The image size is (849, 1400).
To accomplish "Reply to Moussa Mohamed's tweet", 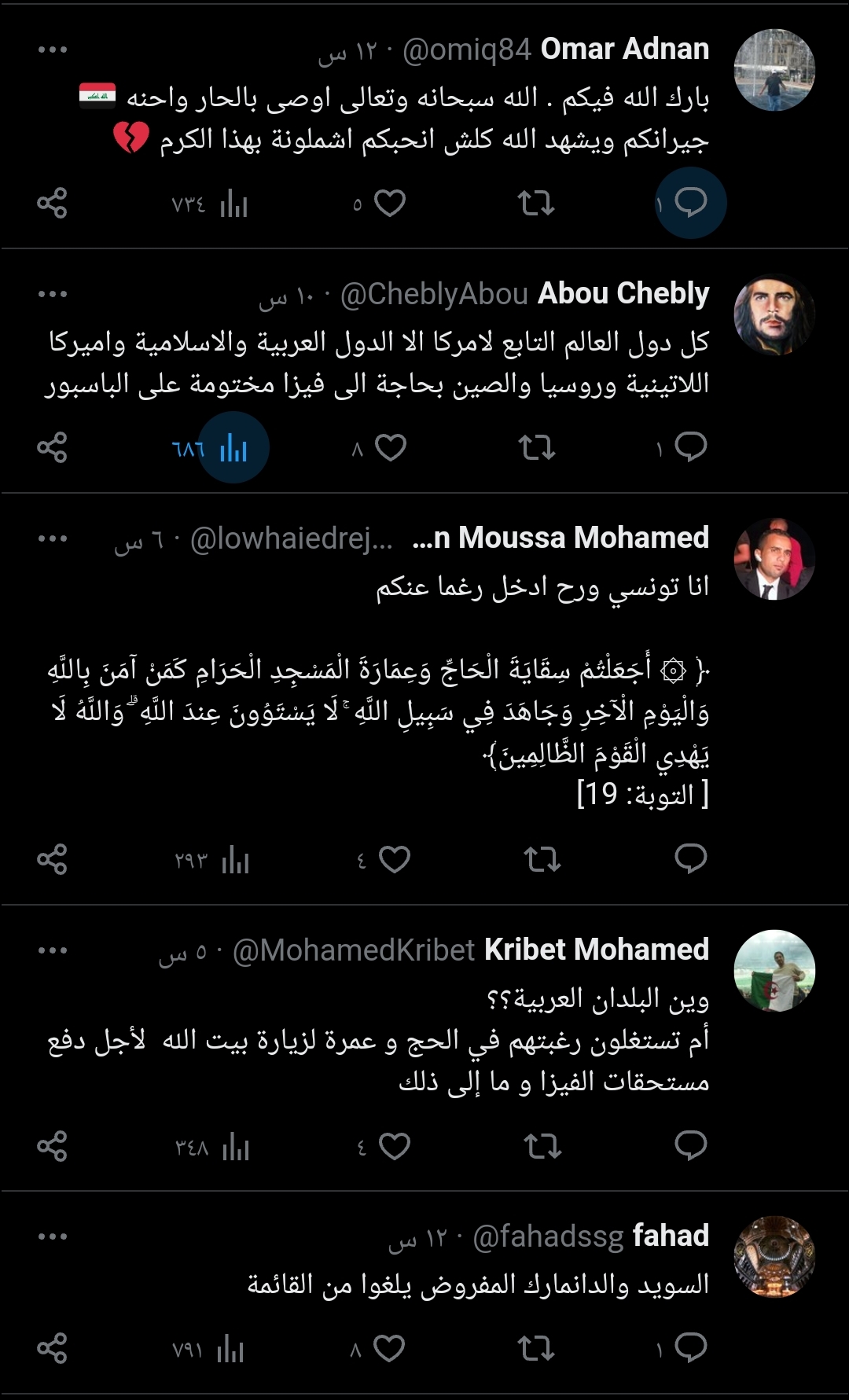I will [x=691, y=859].
